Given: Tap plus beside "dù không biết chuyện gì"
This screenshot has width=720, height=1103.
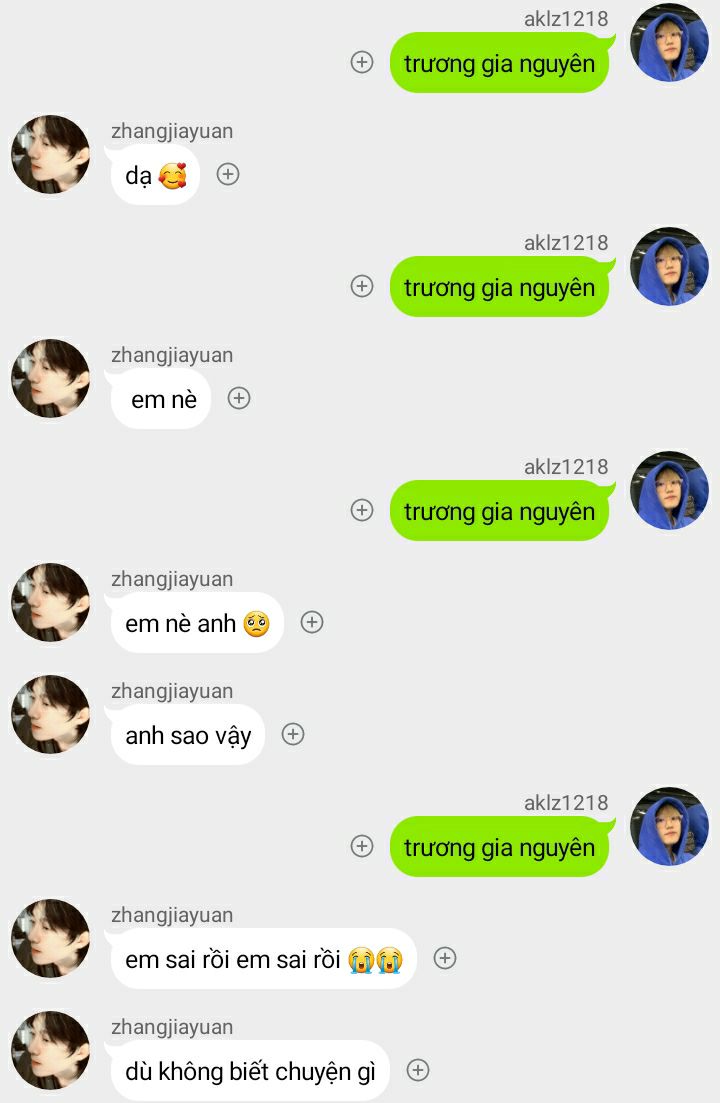Looking at the screenshot, I should click(x=418, y=1070).
